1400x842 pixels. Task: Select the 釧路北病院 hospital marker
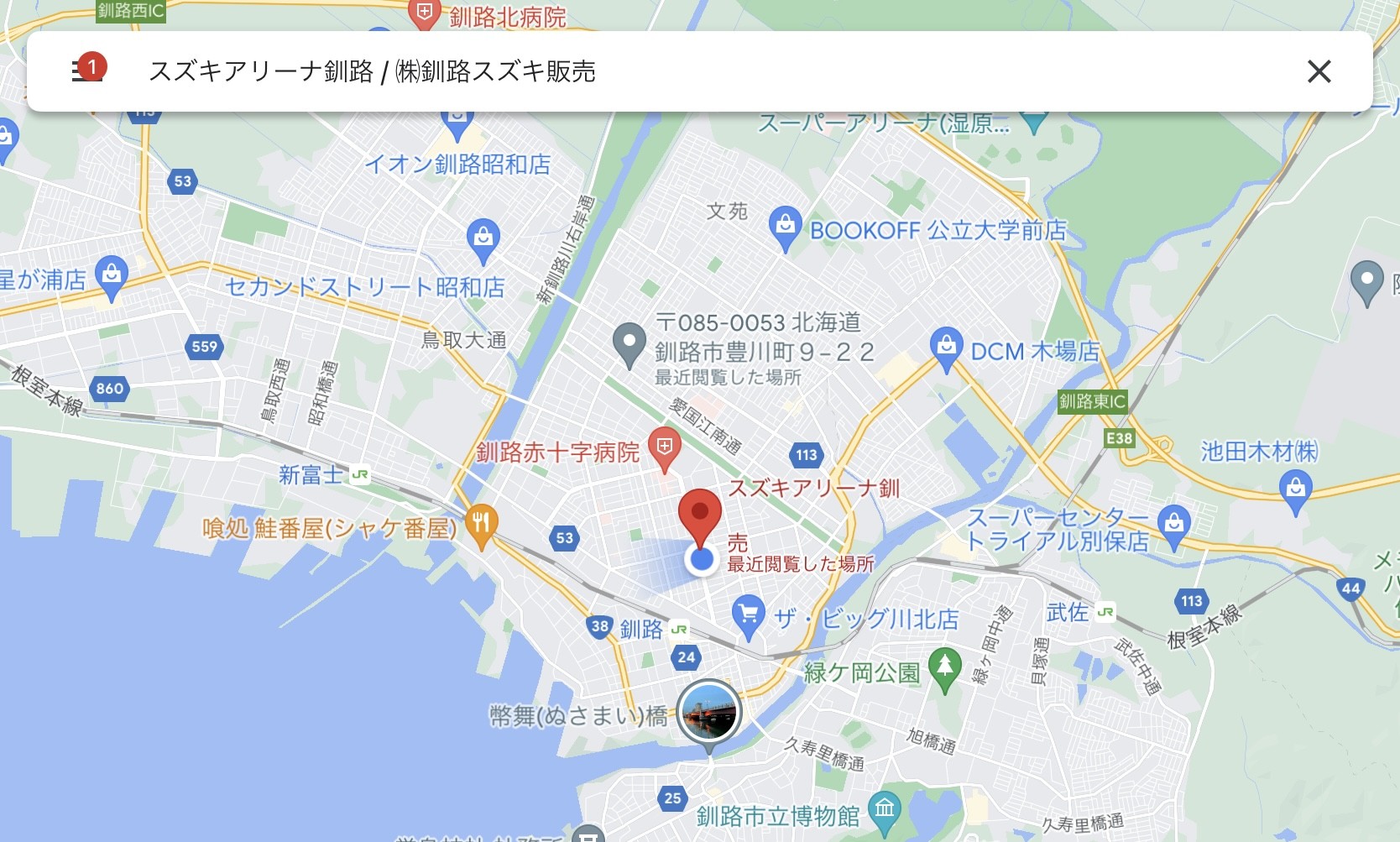tap(425, 13)
